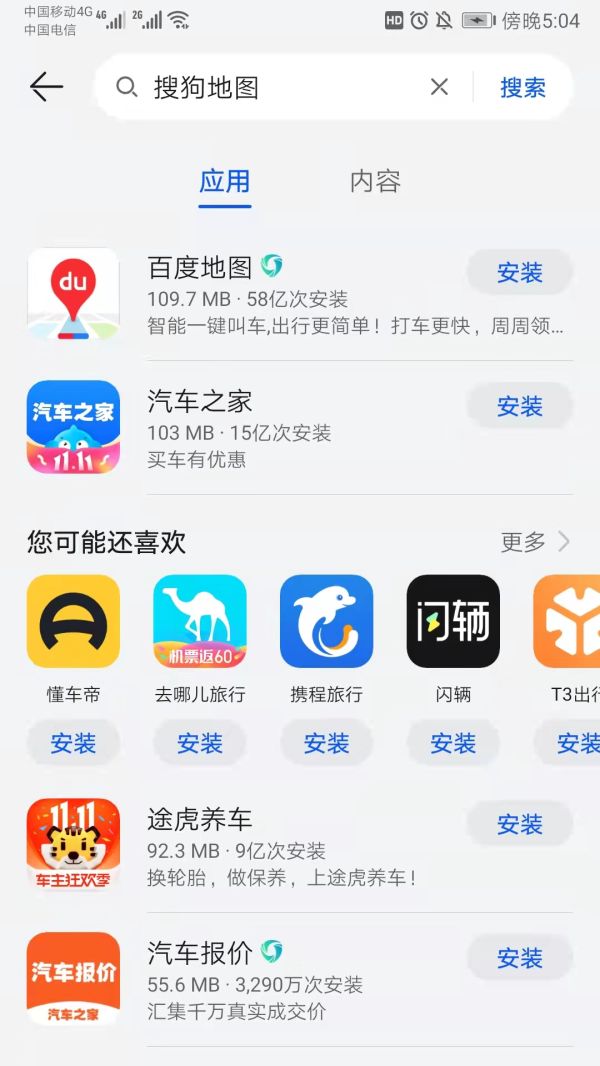The width and height of the screenshot is (600, 1066).
Task: Install 百度地图
Action: [519, 272]
